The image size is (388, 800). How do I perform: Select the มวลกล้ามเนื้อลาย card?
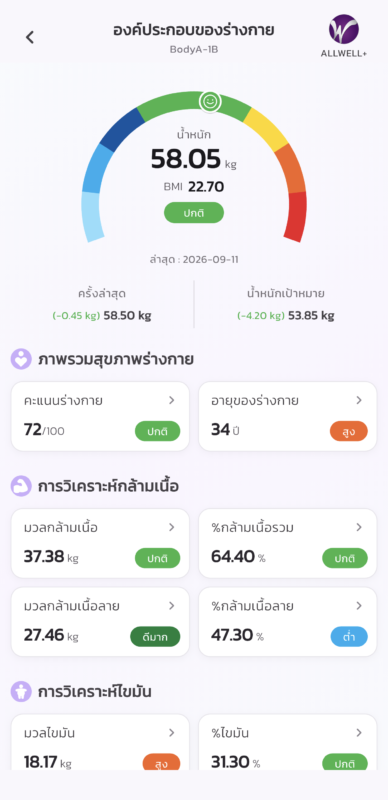pyautogui.click(x=100, y=622)
